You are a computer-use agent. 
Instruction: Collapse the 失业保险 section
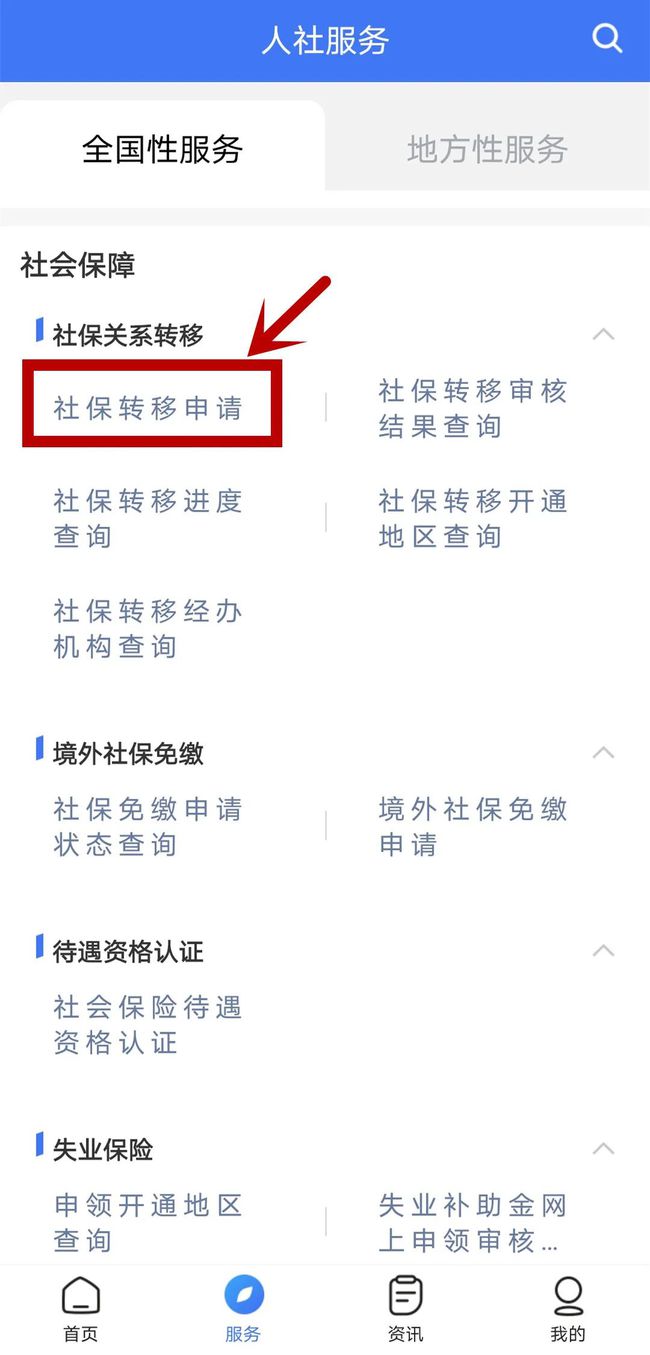click(x=603, y=1148)
